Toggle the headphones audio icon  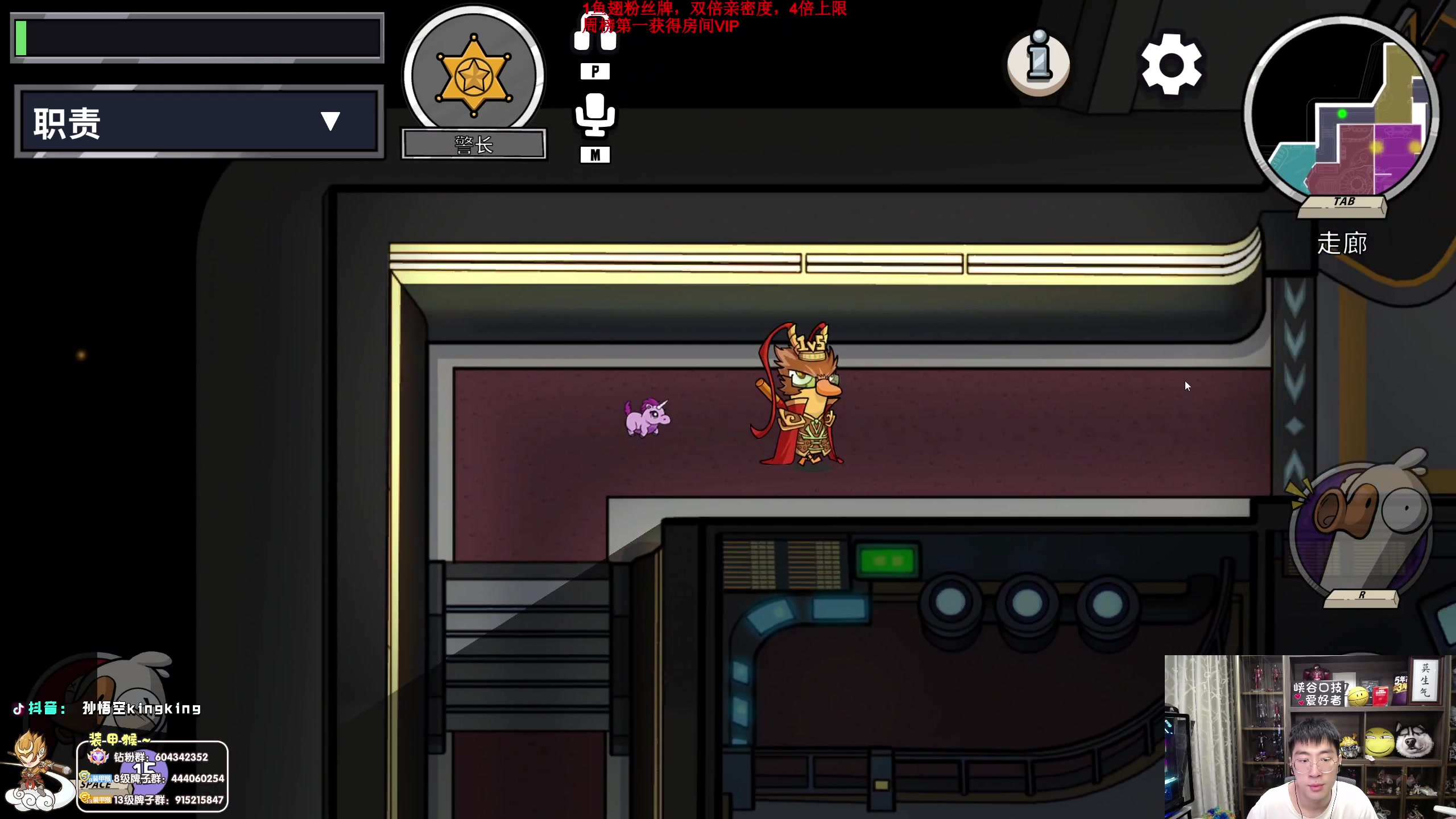(x=595, y=34)
